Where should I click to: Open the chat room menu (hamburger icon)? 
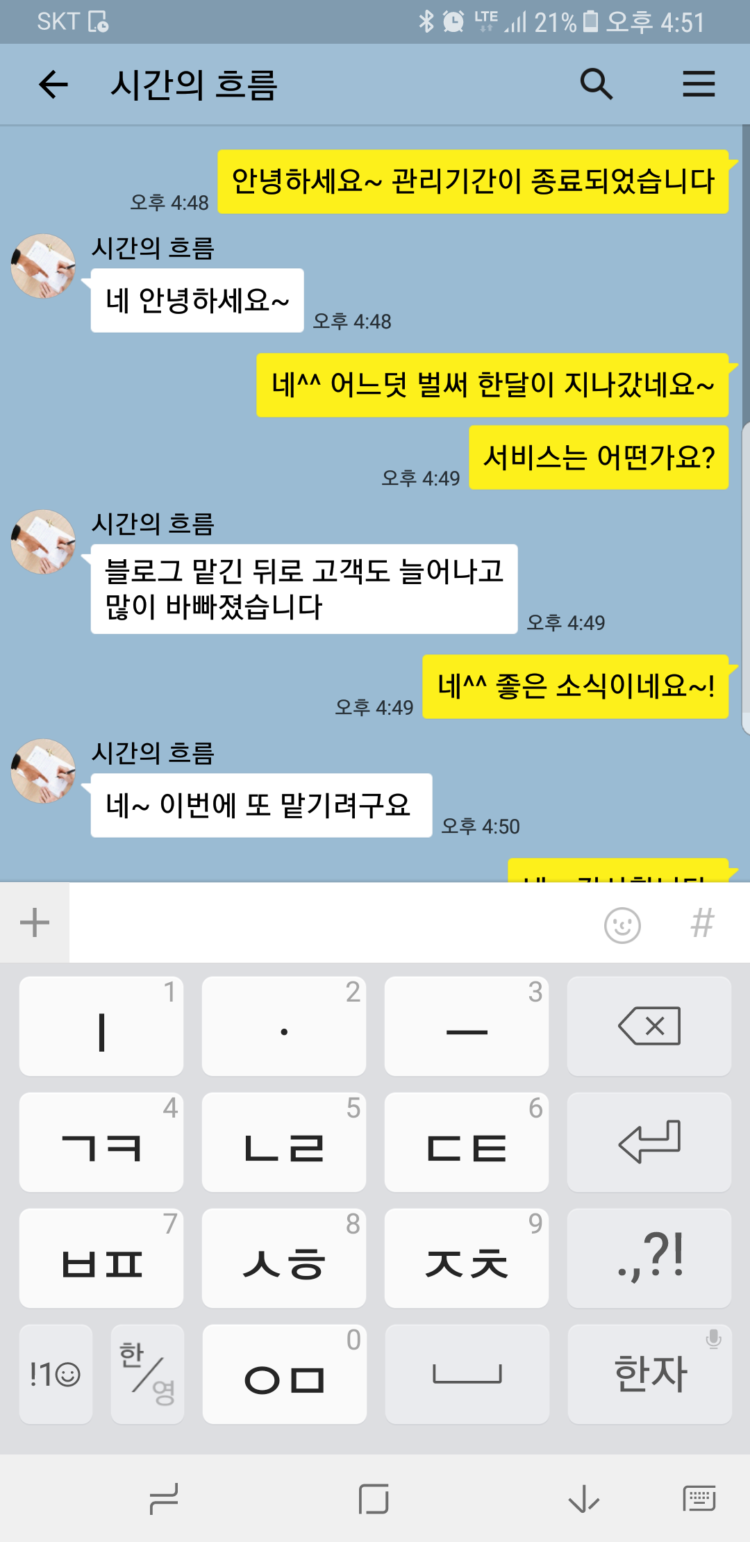698,85
